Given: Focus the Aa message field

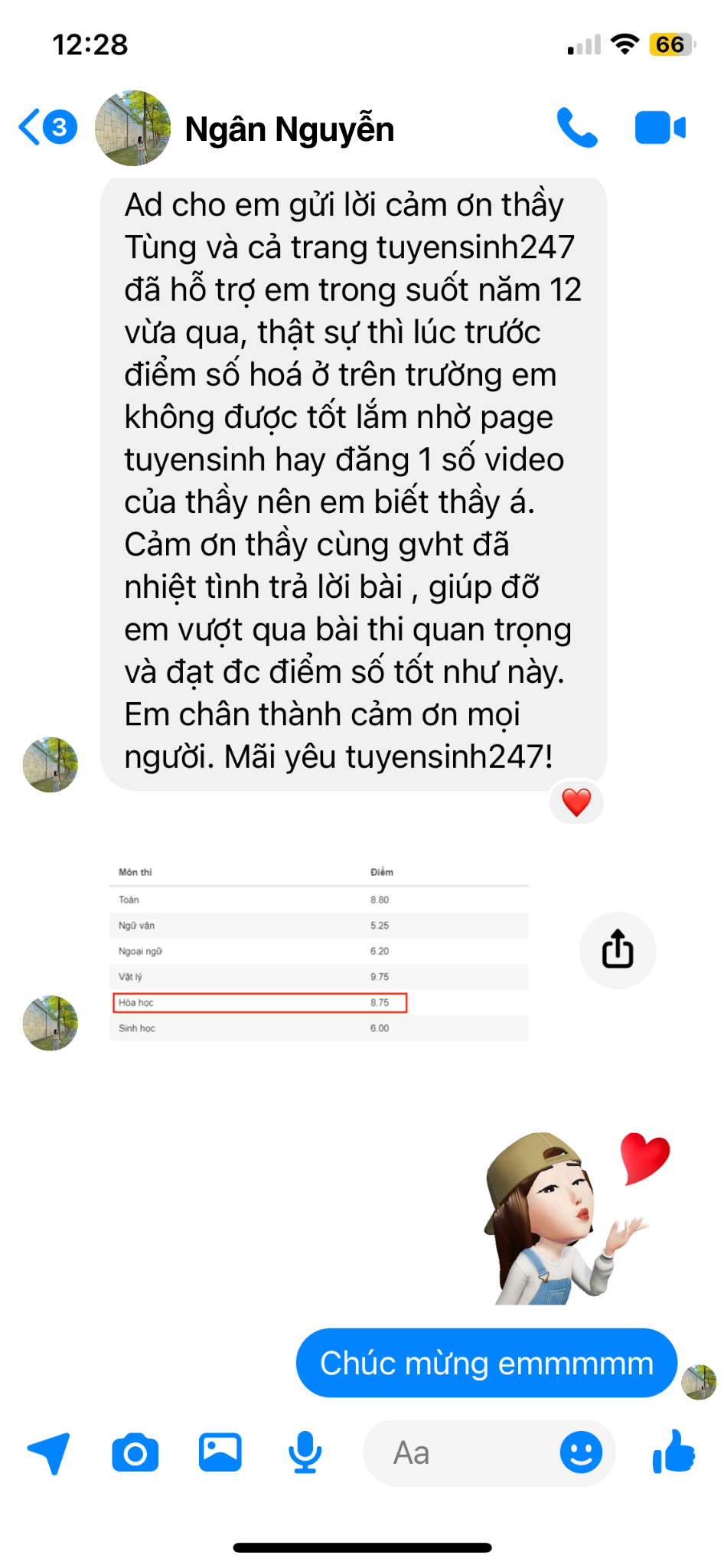Looking at the screenshot, I should (x=459, y=1452).
